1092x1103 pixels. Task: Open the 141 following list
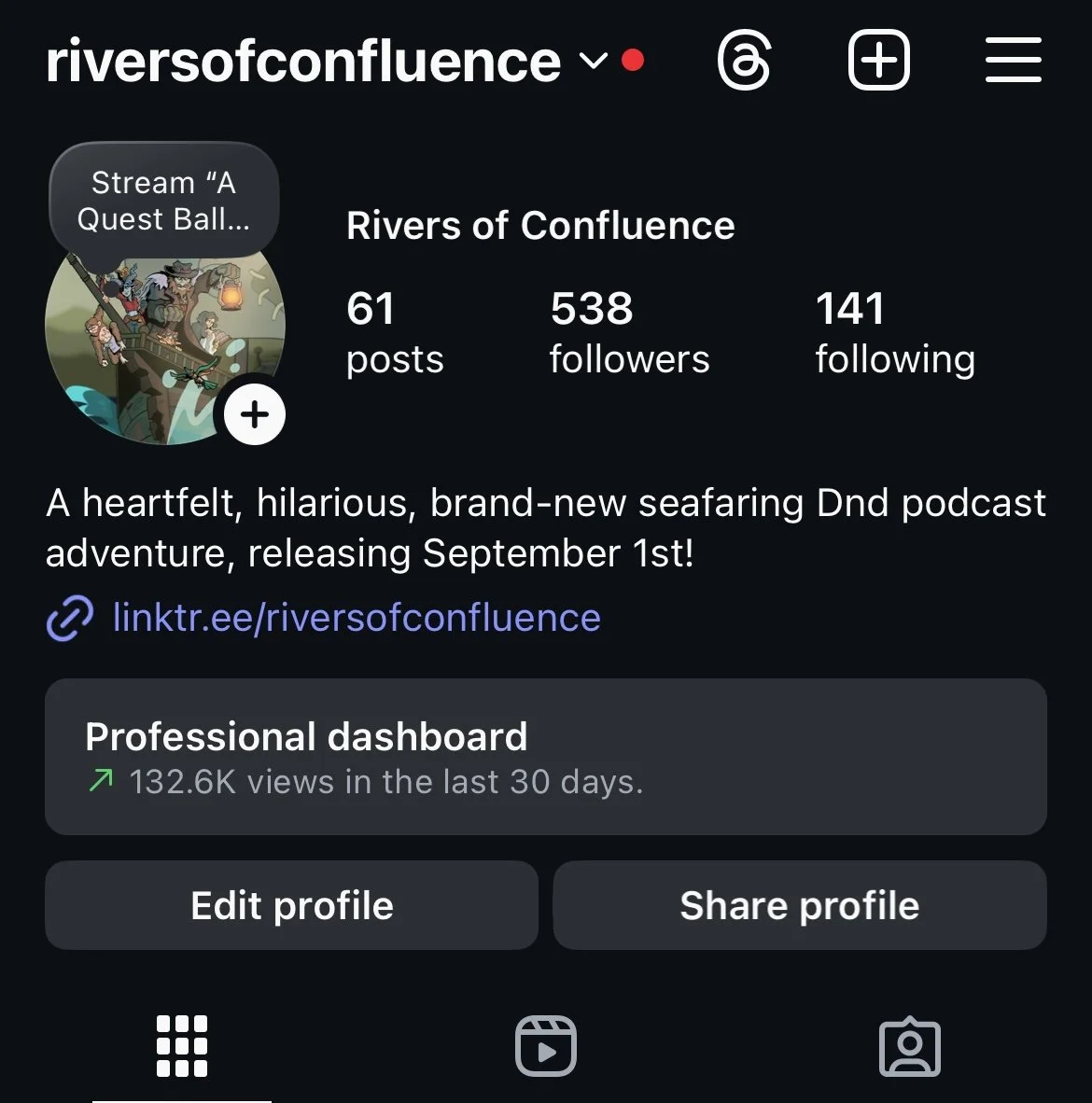click(894, 333)
